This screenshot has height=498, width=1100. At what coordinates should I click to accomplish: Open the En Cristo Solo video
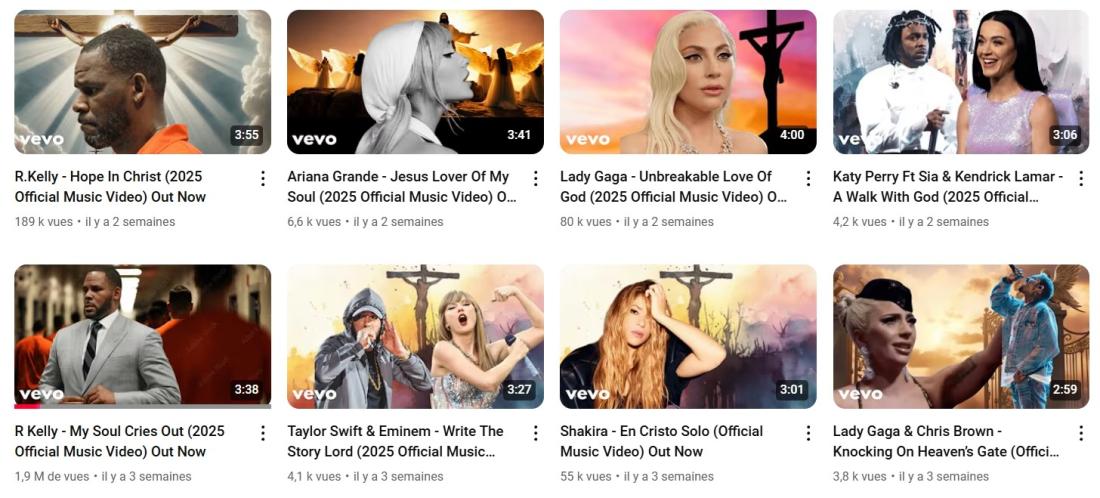coord(688,336)
